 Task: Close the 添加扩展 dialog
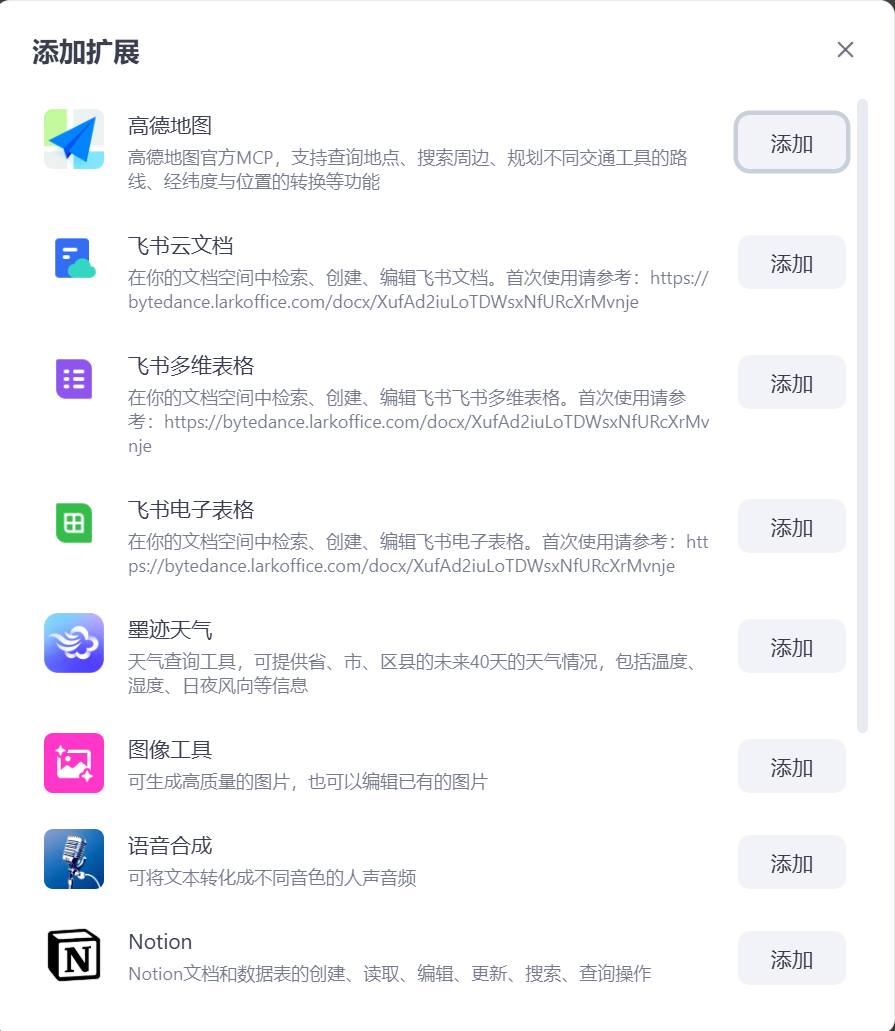click(x=845, y=50)
